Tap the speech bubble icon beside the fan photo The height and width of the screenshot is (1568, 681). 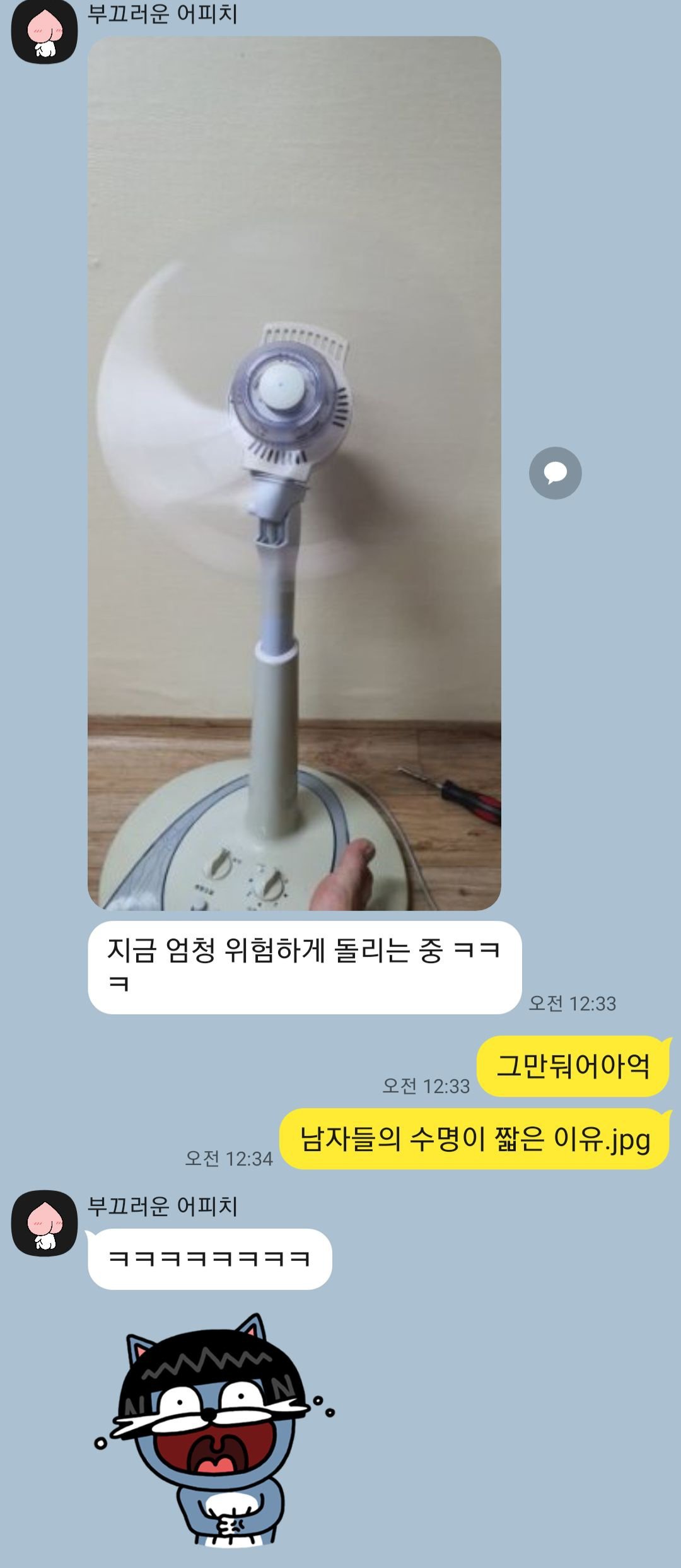(x=555, y=473)
